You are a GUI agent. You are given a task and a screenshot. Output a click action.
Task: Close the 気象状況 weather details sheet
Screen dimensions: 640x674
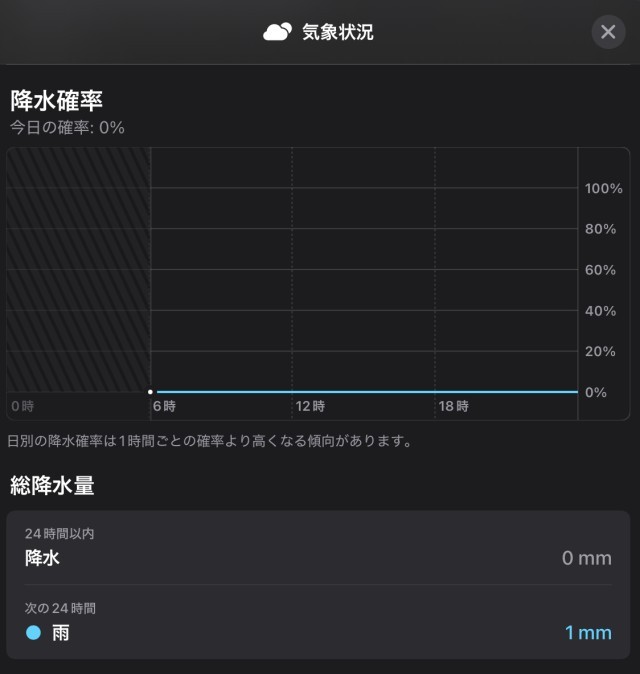point(607,32)
